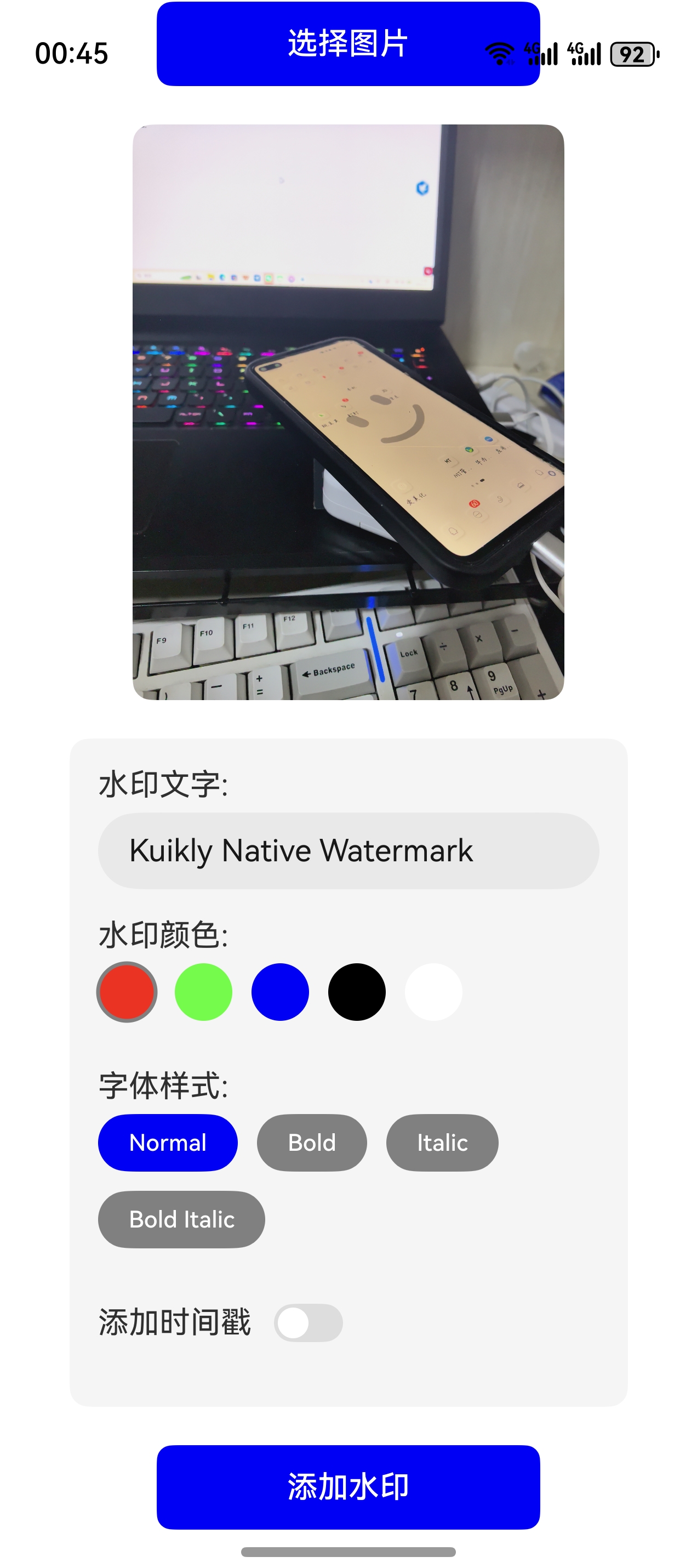Image resolution: width=697 pixels, height=1568 pixels.
Task: Choose the green watermark color
Action: coord(203,992)
